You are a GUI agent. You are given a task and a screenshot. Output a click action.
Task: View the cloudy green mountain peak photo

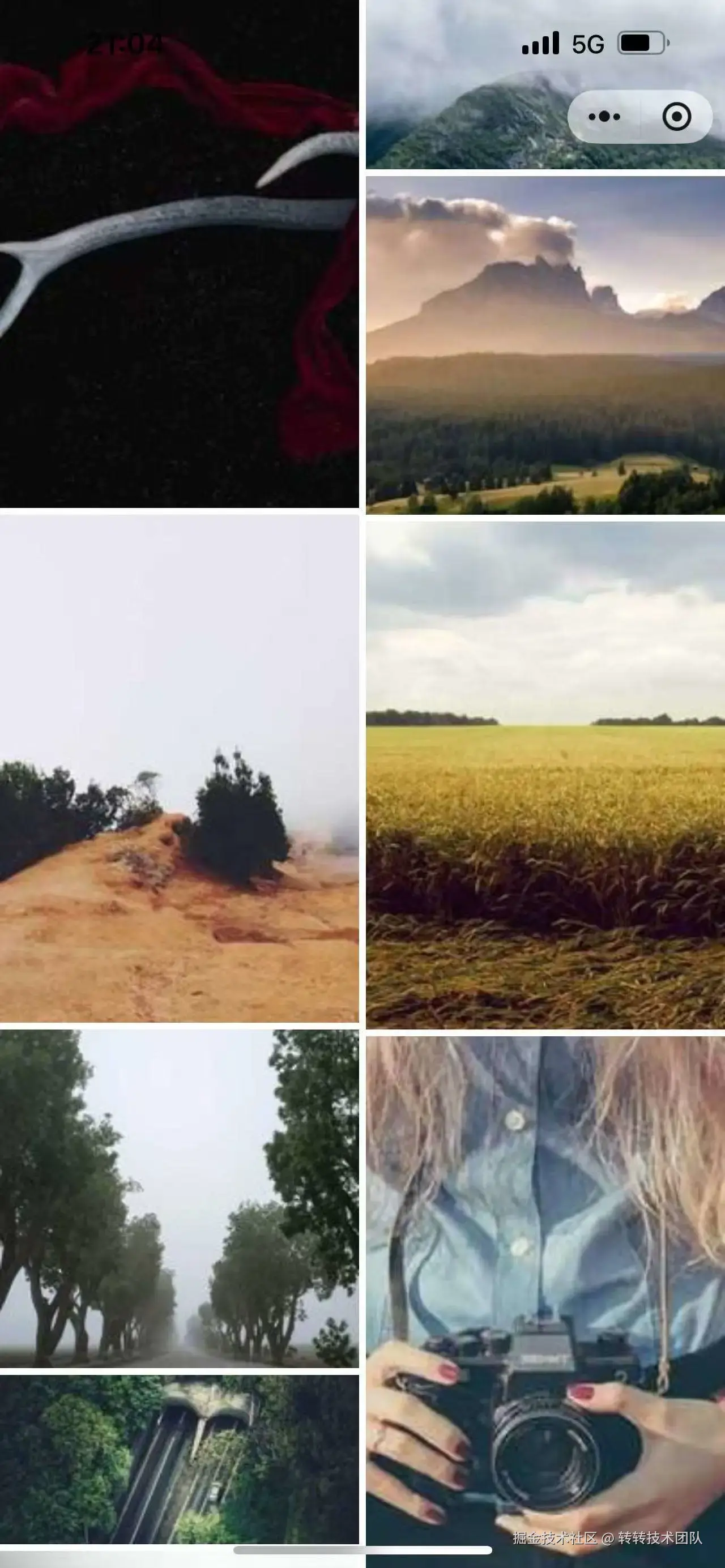475,122
